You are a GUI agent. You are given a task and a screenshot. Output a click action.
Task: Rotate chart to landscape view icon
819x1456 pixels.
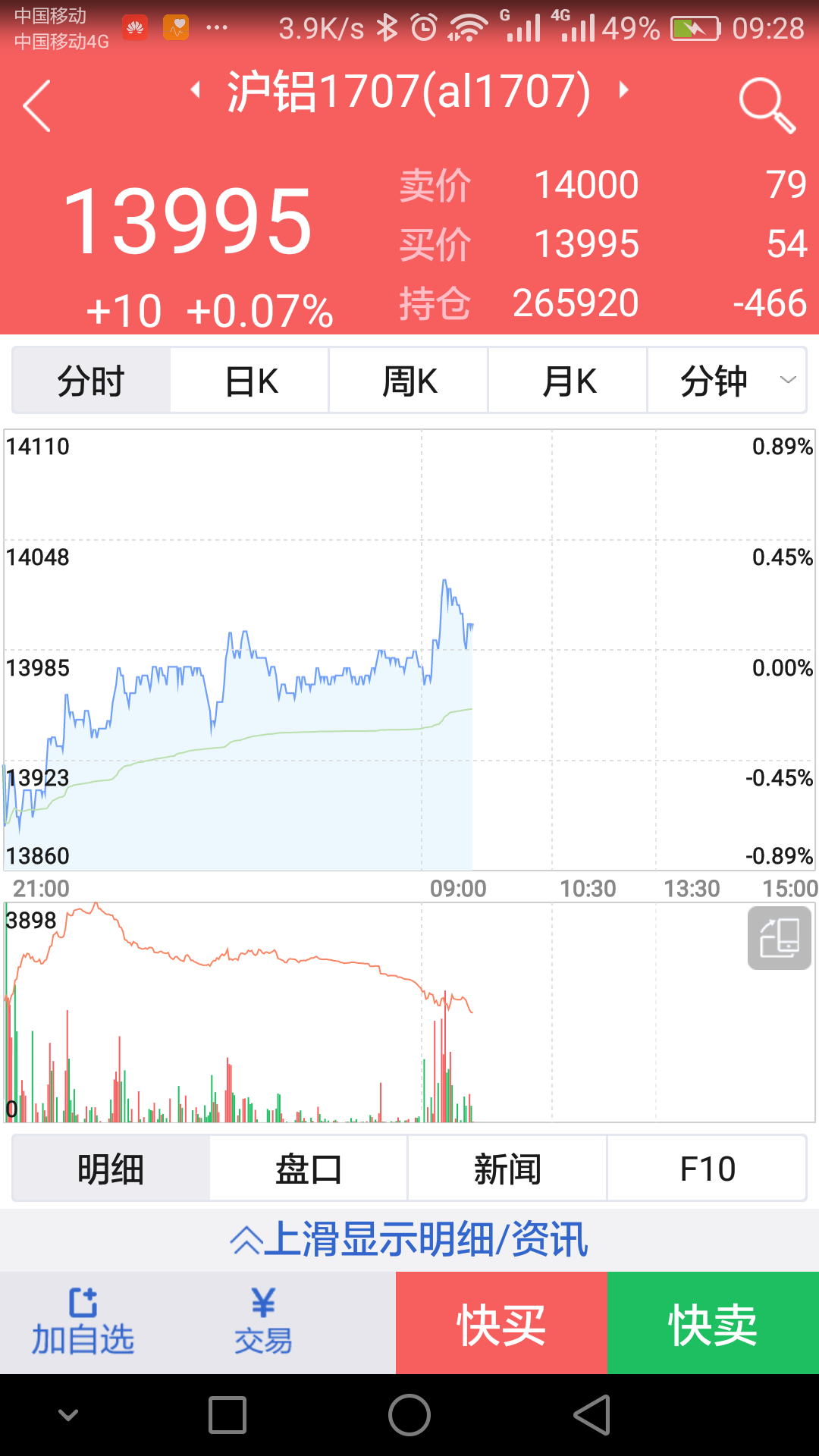coord(780,938)
